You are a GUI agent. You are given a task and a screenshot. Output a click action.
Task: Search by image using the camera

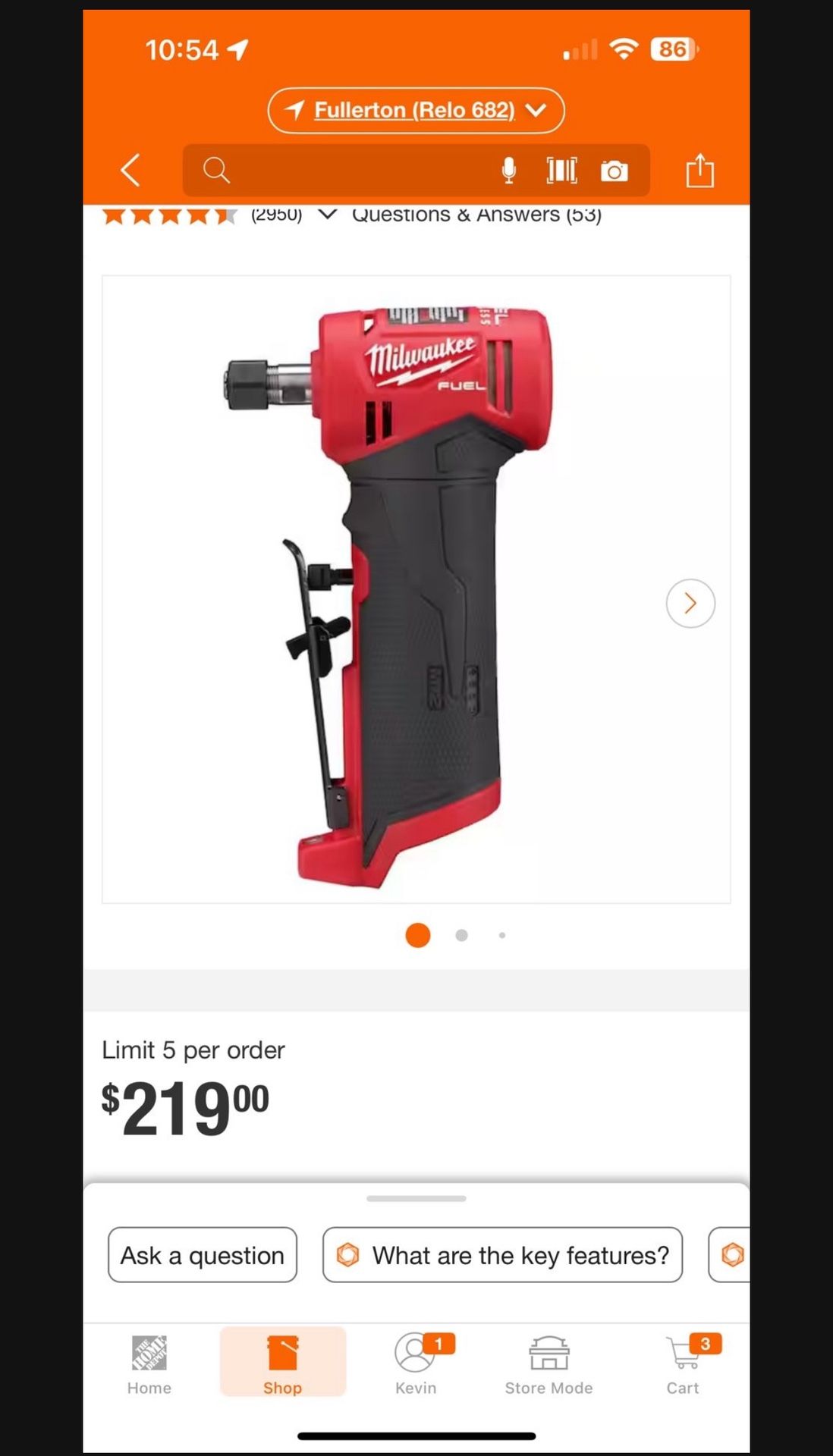614,171
